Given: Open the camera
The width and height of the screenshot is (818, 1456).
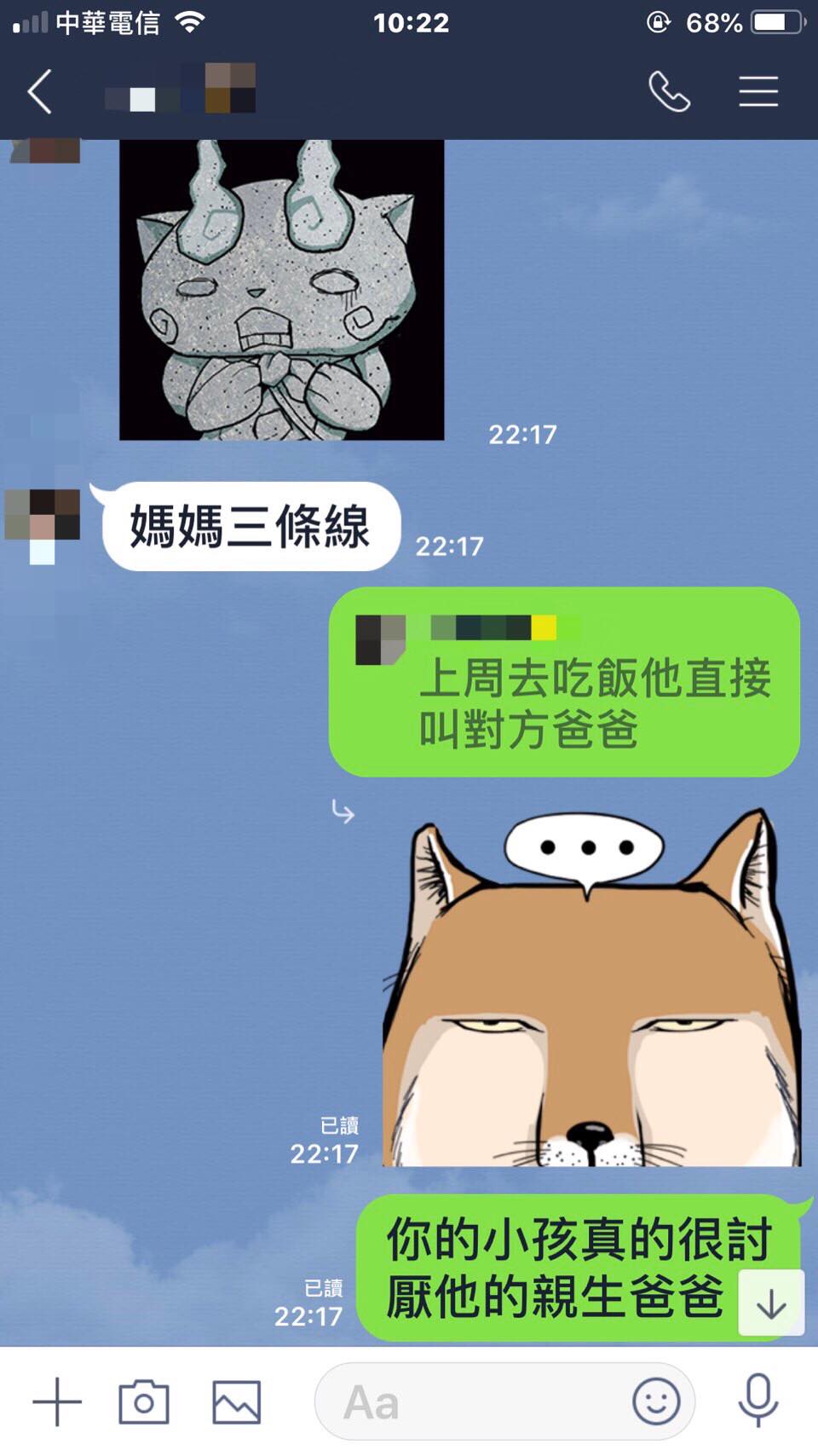Looking at the screenshot, I should pyautogui.click(x=143, y=1401).
